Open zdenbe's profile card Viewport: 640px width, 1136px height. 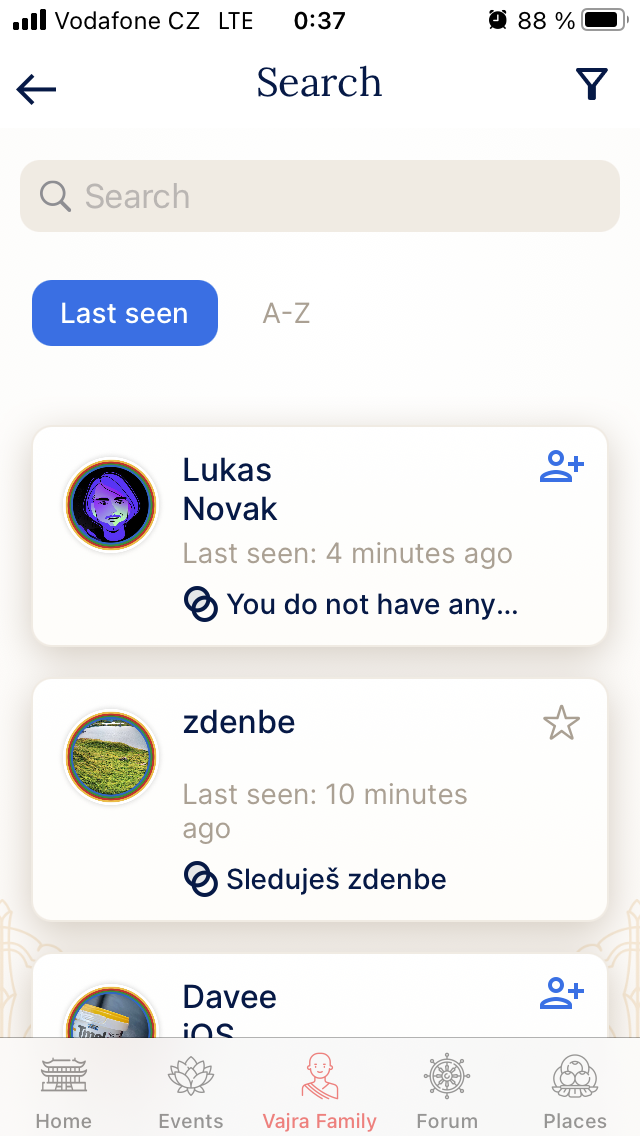click(x=320, y=799)
